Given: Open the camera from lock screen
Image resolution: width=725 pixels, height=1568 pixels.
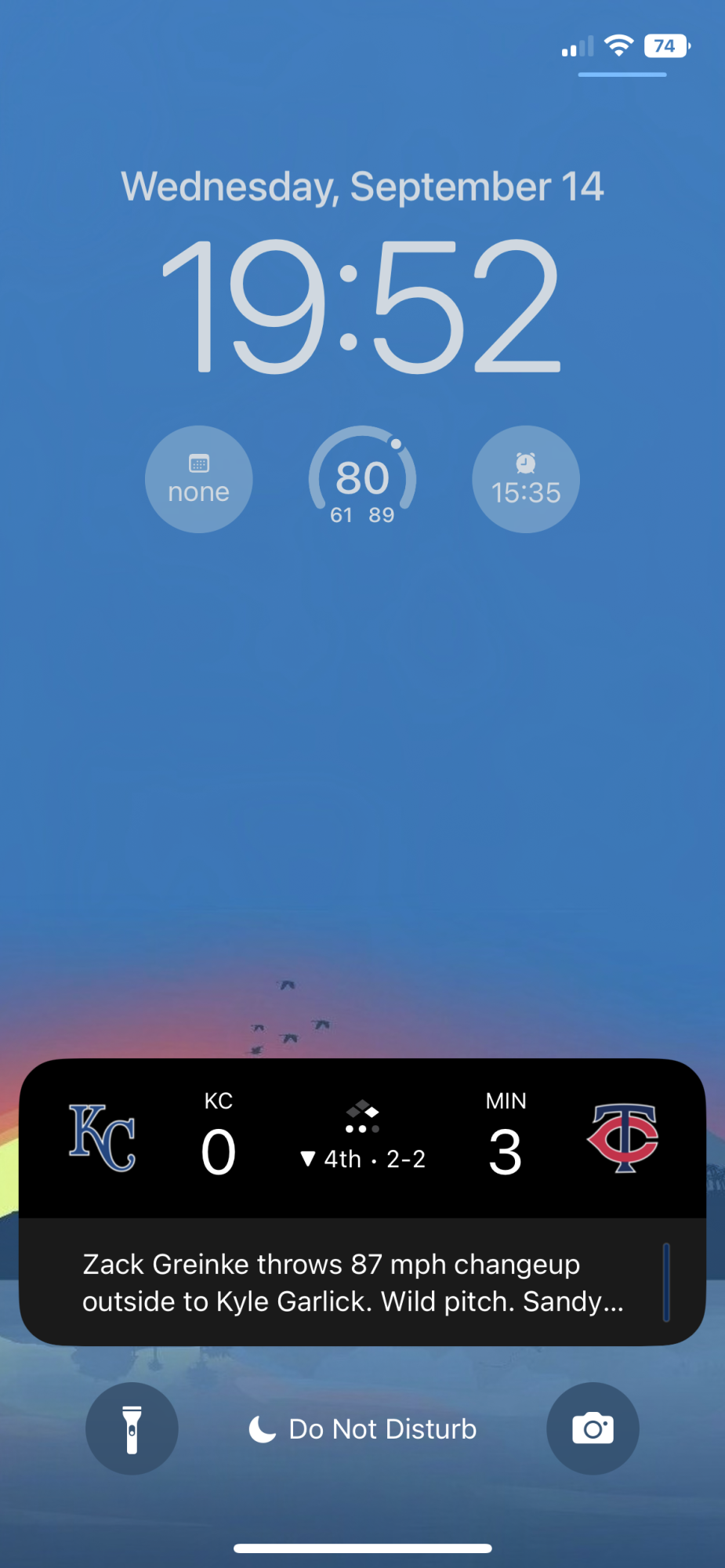Looking at the screenshot, I should (x=593, y=1428).
